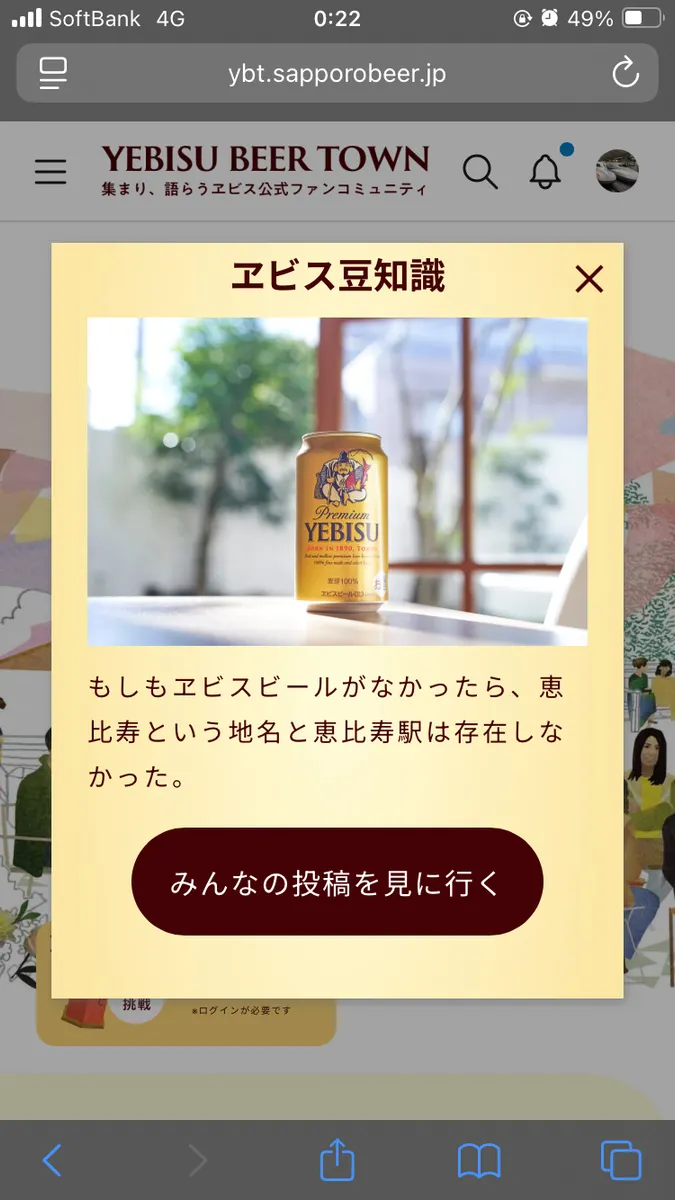
Task: Tap the YEBISU BEER TOWN logo
Action: click(265, 170)
